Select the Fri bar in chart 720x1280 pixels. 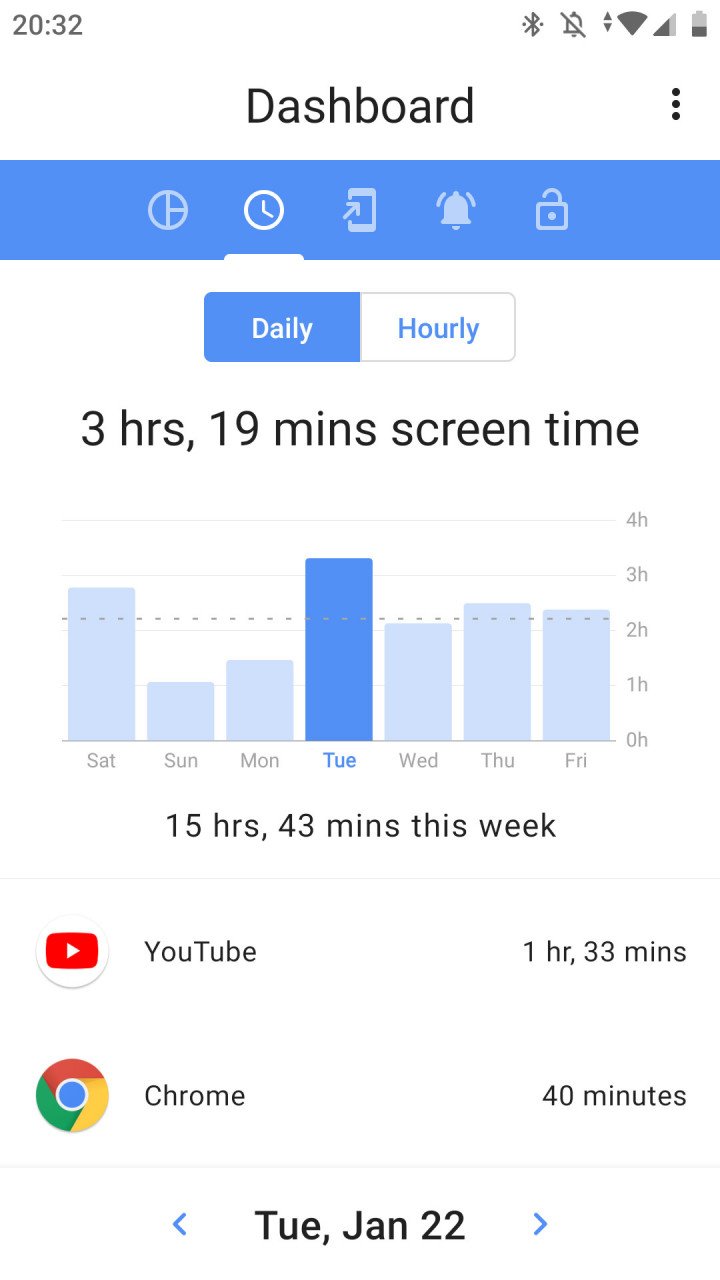click(576, 675)
